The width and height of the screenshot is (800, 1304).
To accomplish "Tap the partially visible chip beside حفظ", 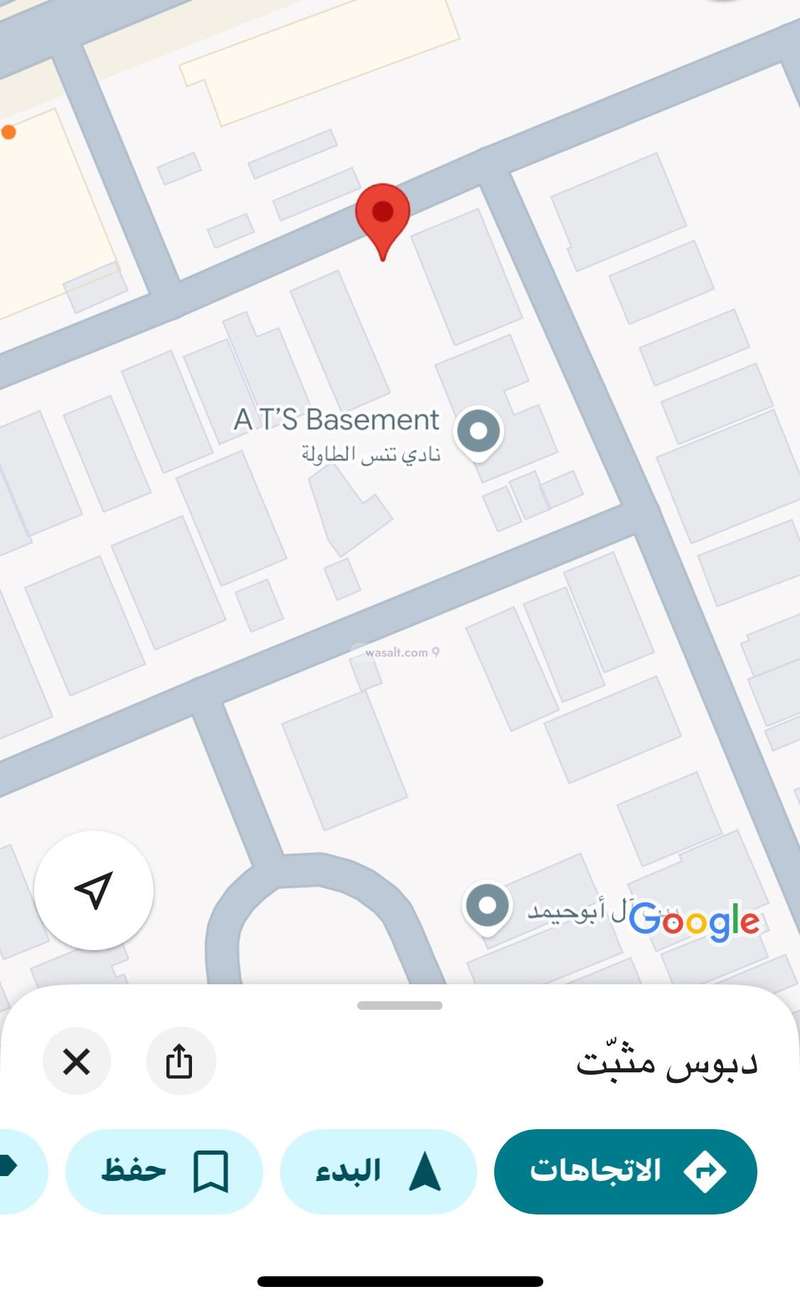I will (x=20, y=1171).
